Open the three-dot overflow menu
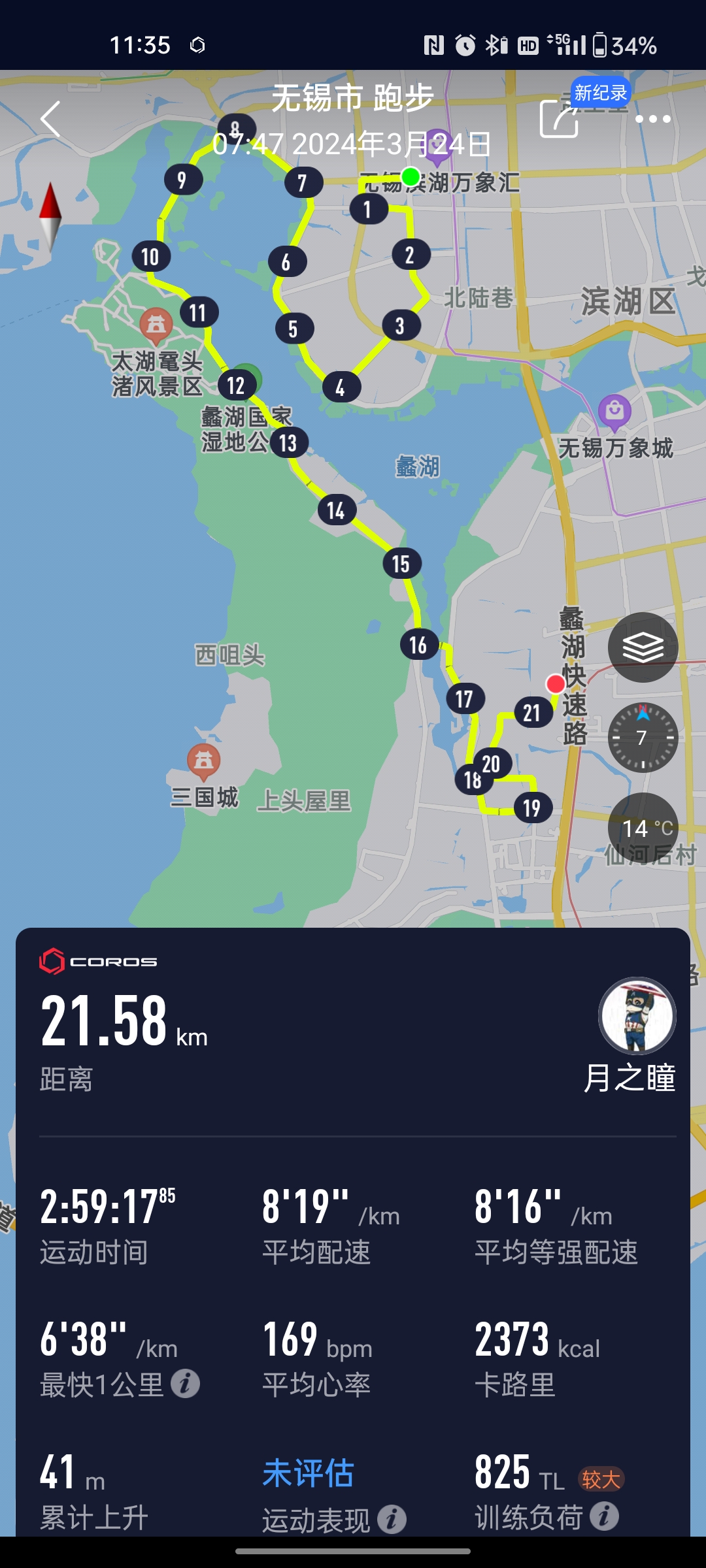The width and height of the screenshot is (706, 1568). tap(652, 119)
